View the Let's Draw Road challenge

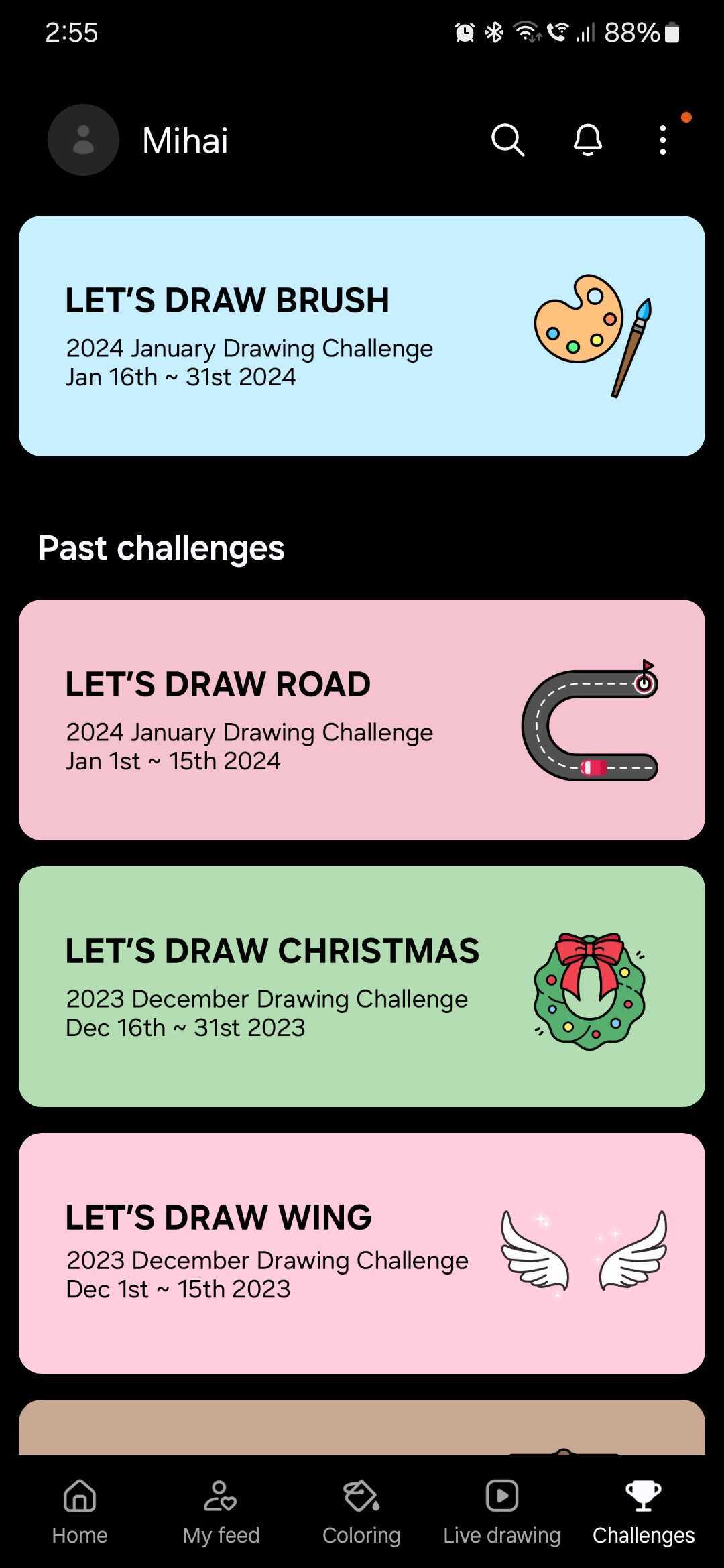point(362,720)
